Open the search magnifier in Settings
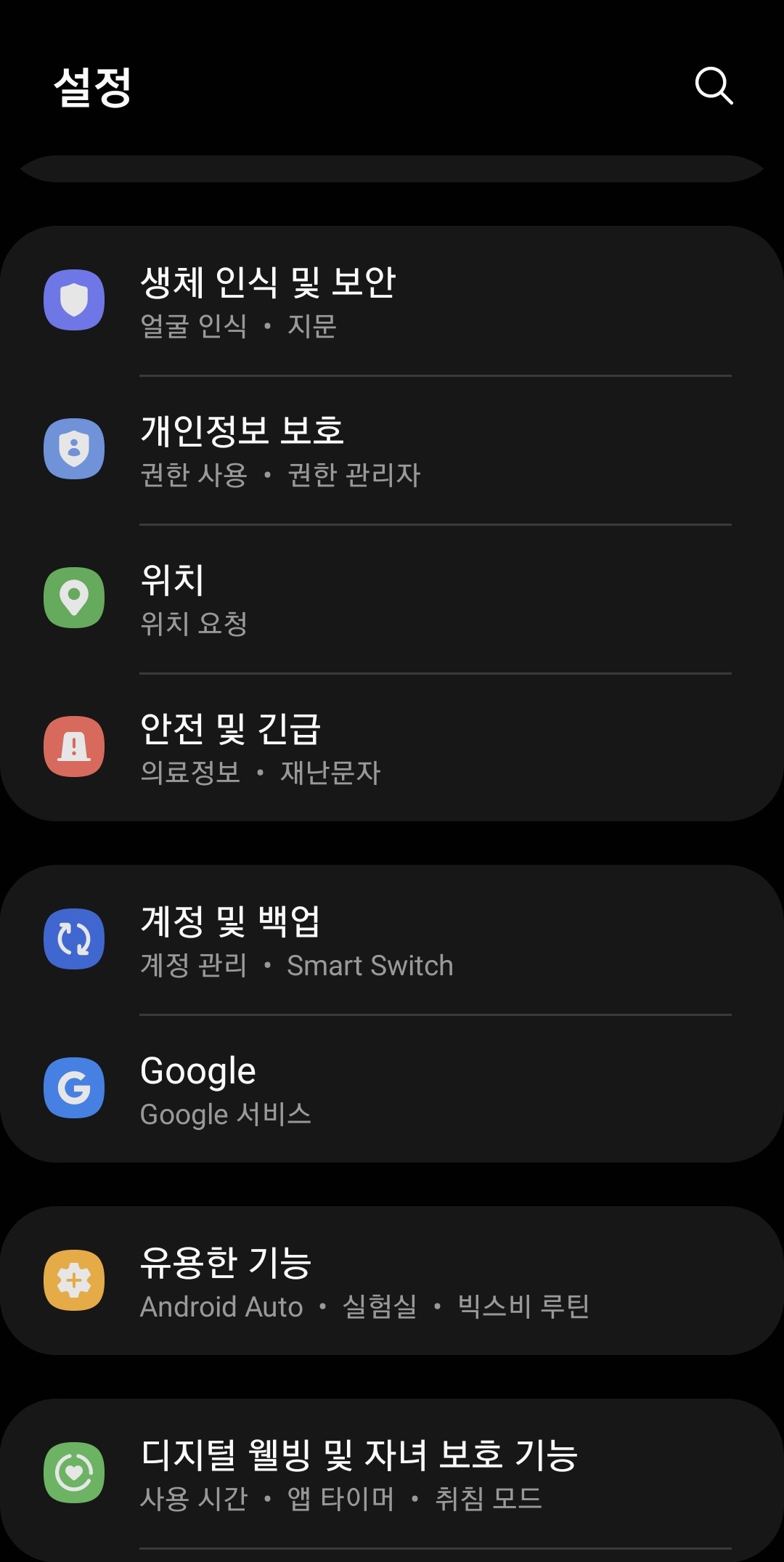The height and width of the screenshot is (1562, 784). pos(715,86)
